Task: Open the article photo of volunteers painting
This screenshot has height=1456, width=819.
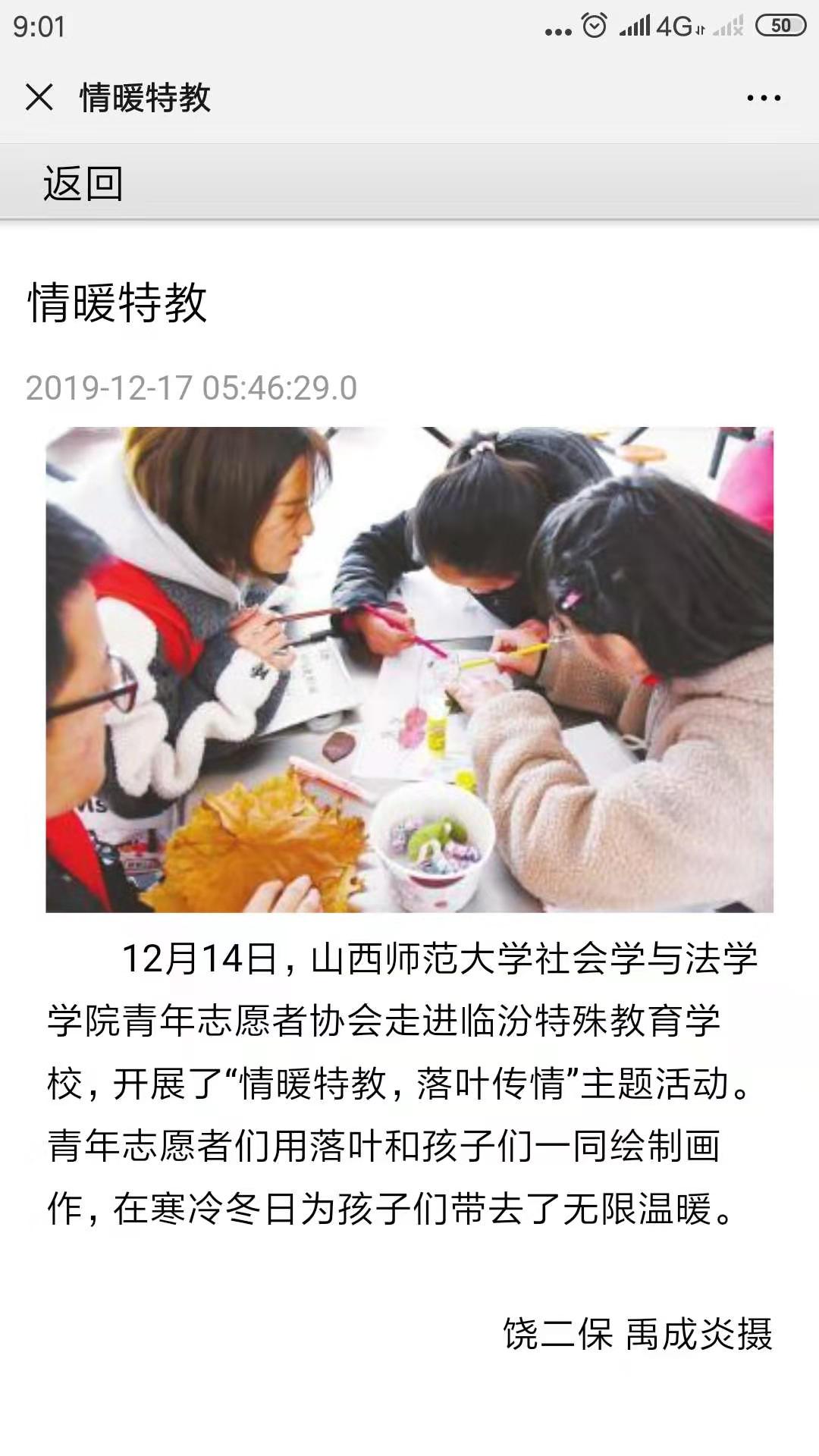Action: tap(409, 669)
